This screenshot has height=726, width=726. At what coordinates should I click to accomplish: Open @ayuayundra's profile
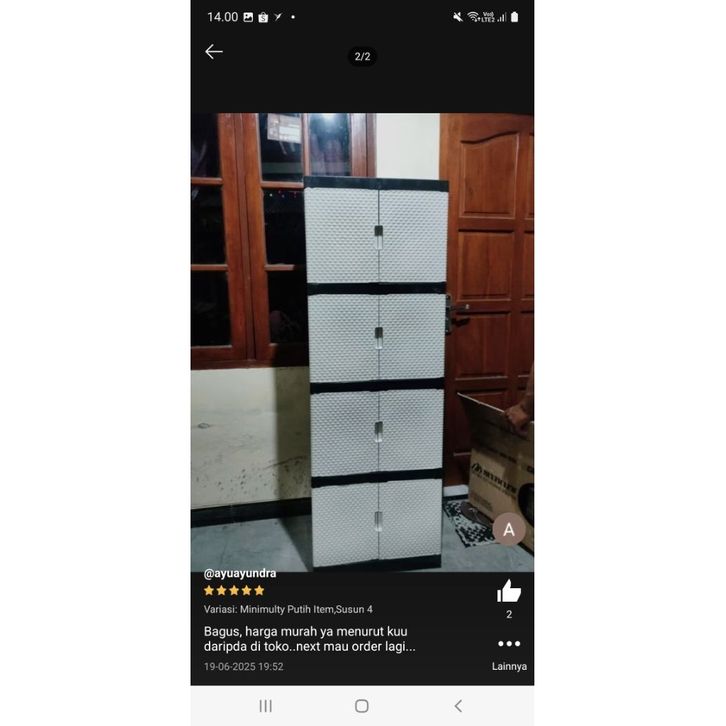pos(240,573)
